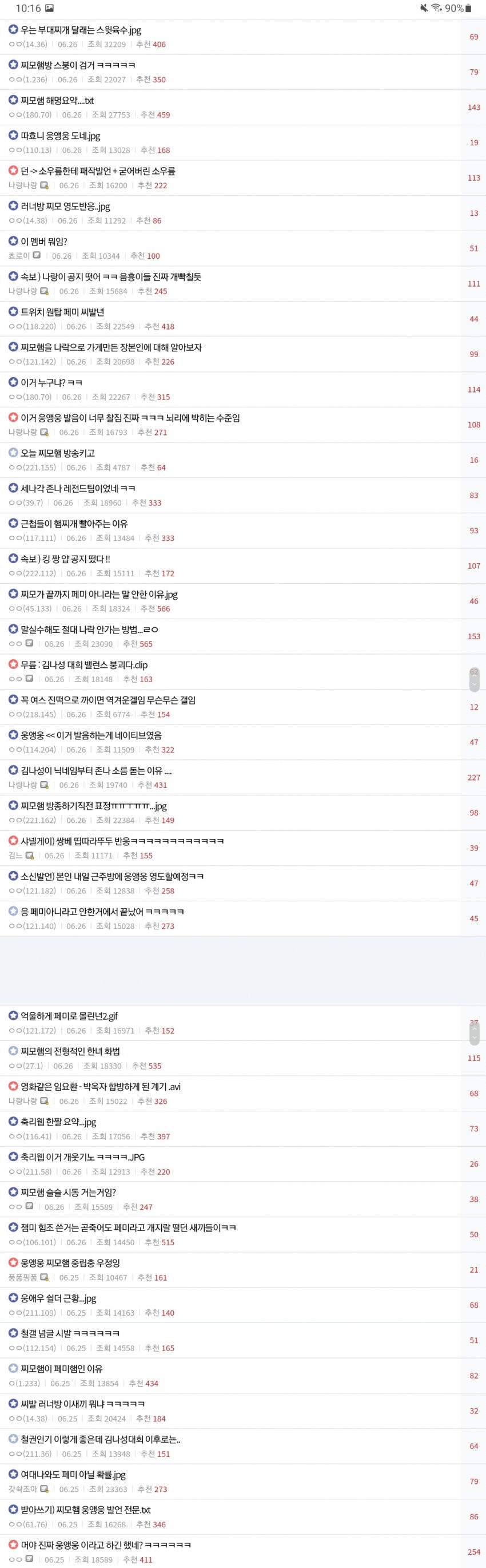Open the post 속보 ) 킹 짱 압 공지 떴다 !!
Screen dimensions: 486x1568
[x=65, y=559]
